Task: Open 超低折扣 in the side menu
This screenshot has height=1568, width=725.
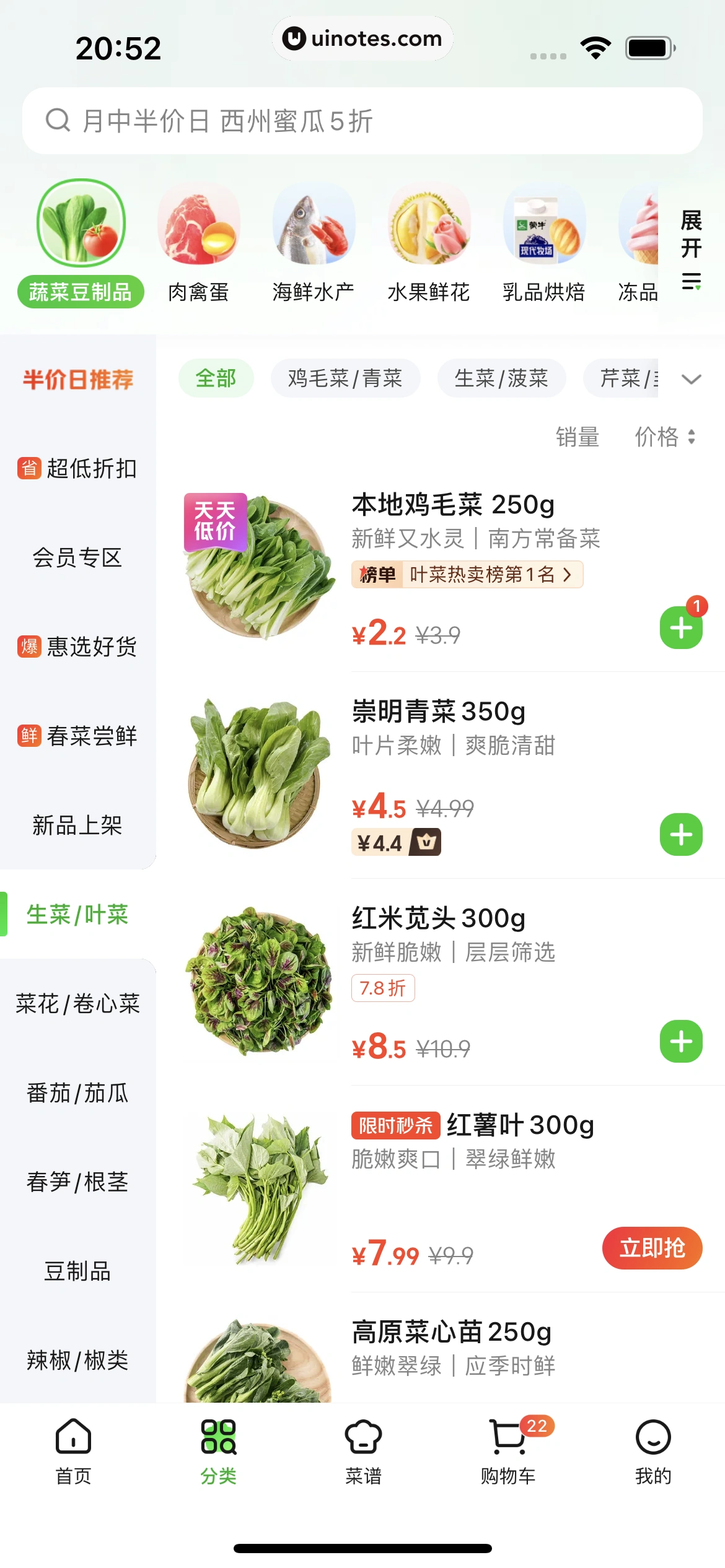Action: coord(77,469)
